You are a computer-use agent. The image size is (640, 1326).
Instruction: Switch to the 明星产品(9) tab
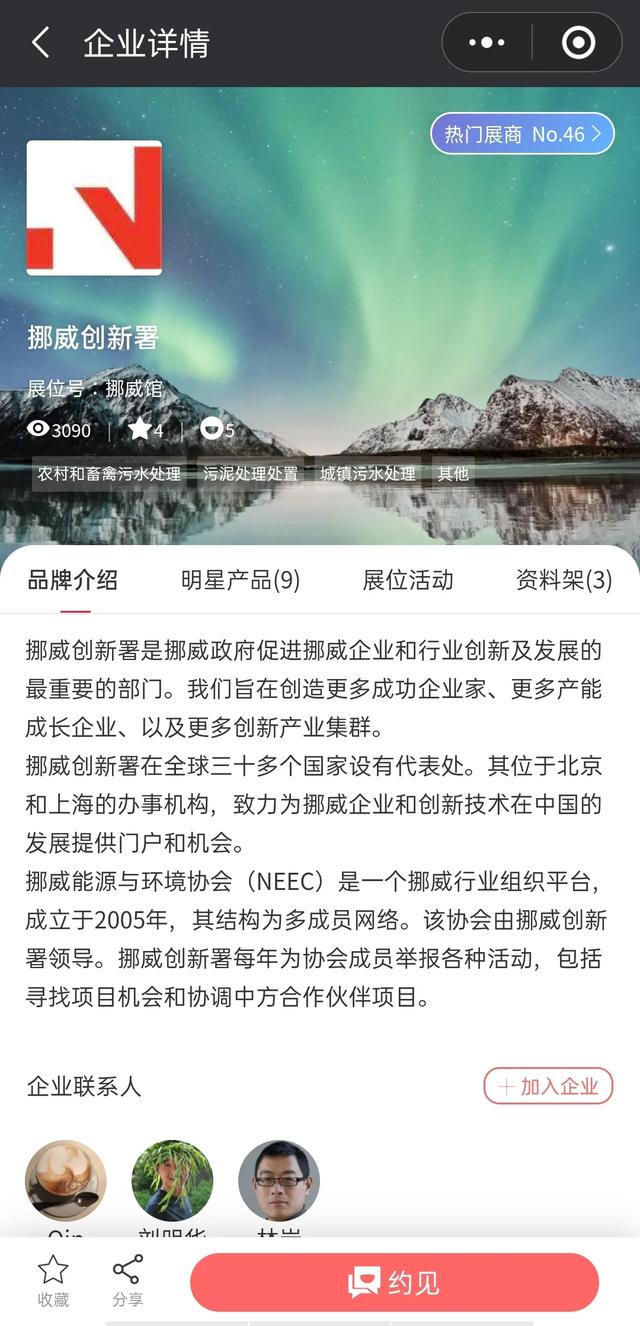point(240,580)
